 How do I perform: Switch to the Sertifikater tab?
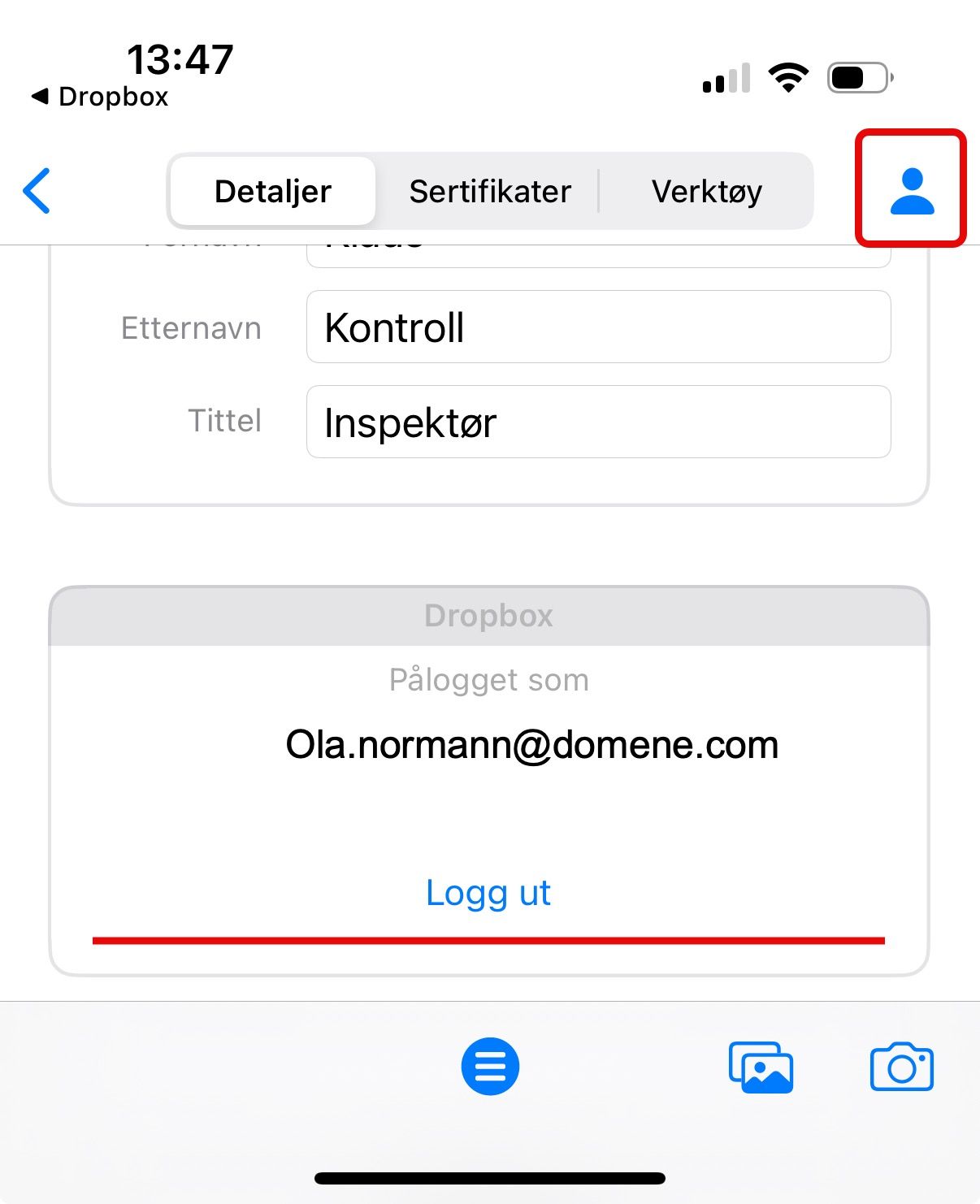(490, 192)
